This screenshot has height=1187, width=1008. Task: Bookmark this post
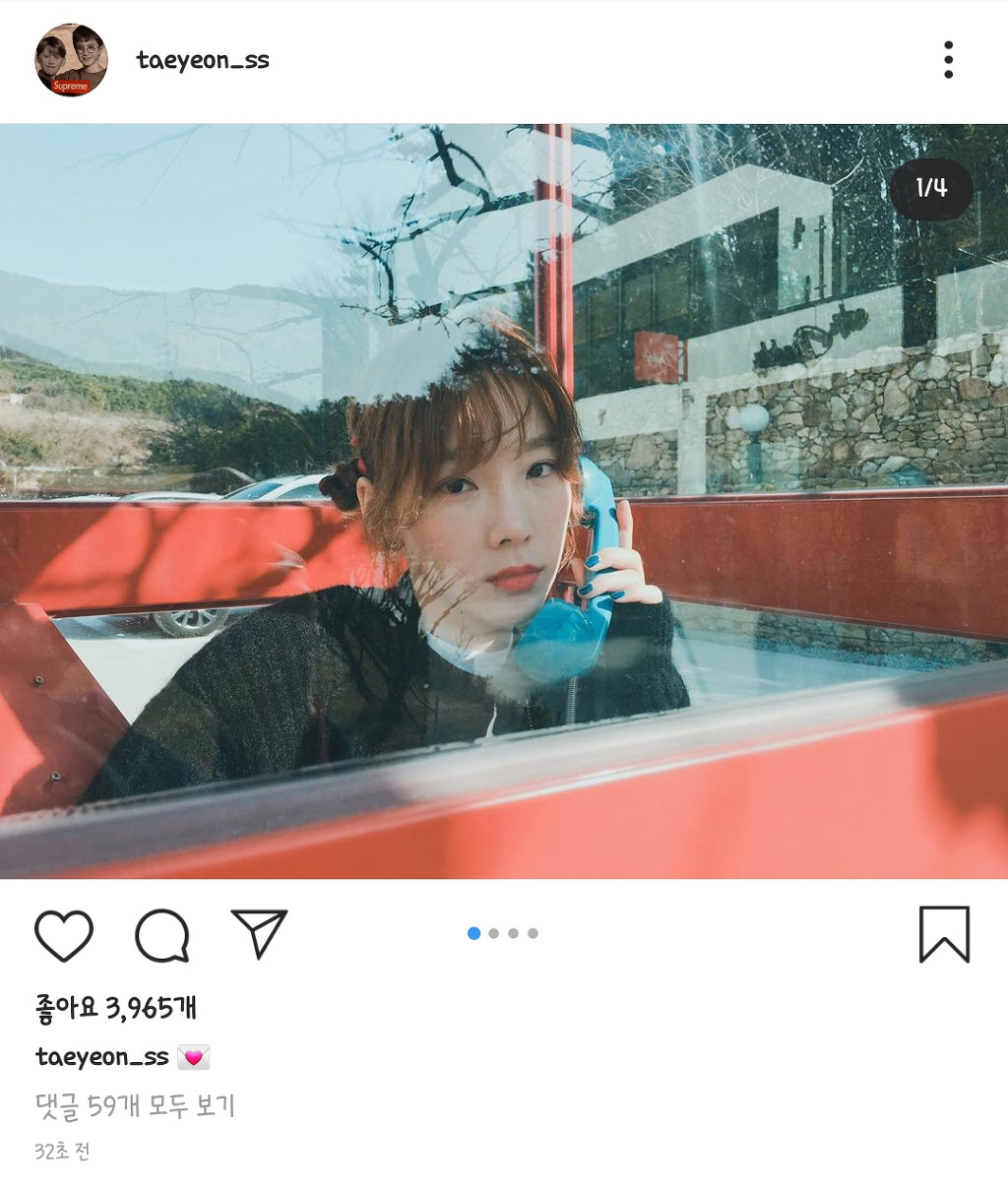pyautogui.click(x=944, y=934)
